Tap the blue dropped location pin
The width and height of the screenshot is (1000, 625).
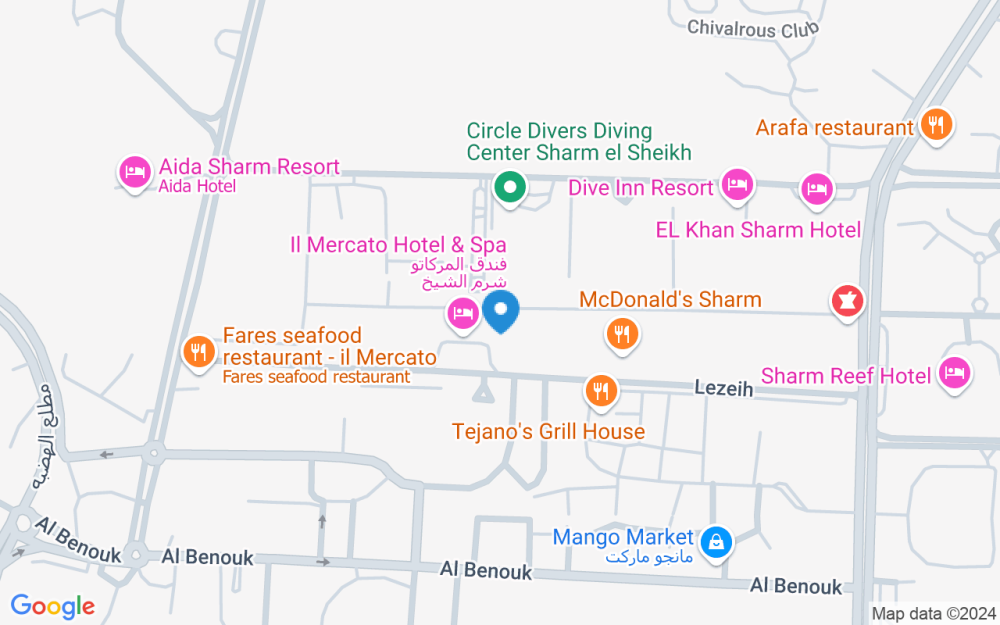point(501,311)
